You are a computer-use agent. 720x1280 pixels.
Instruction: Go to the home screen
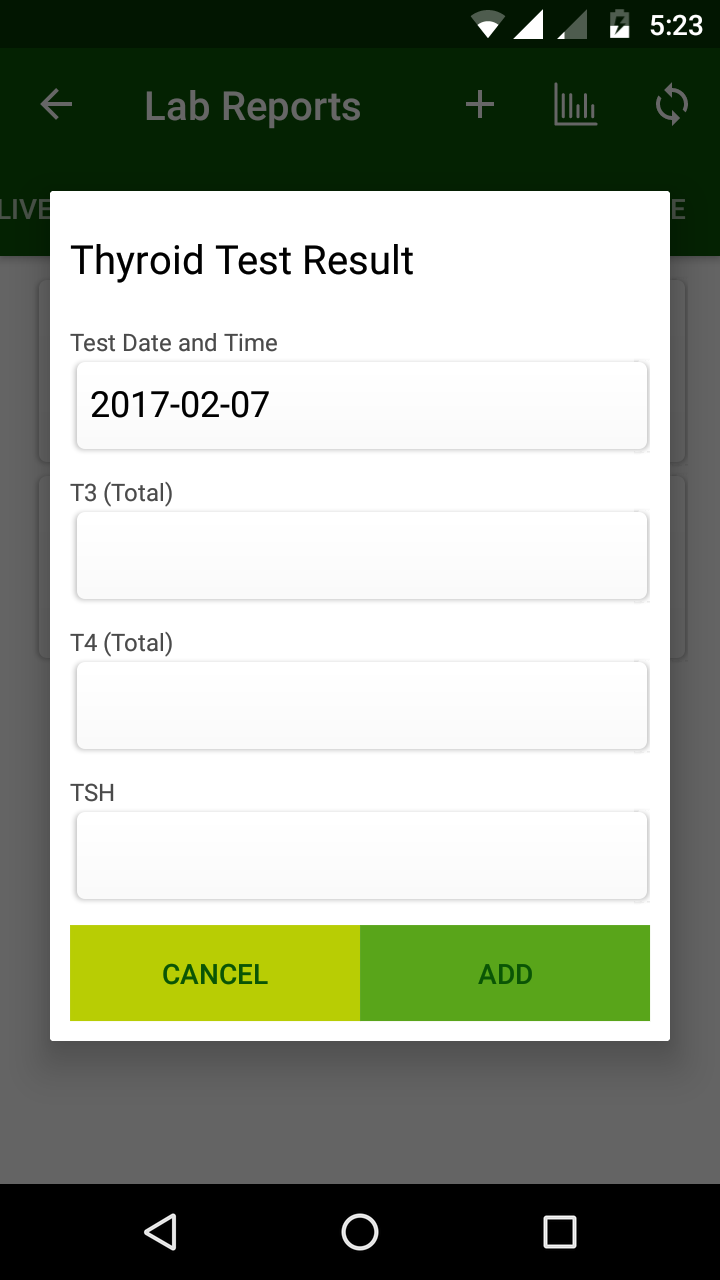click(x=360, y=1232)
